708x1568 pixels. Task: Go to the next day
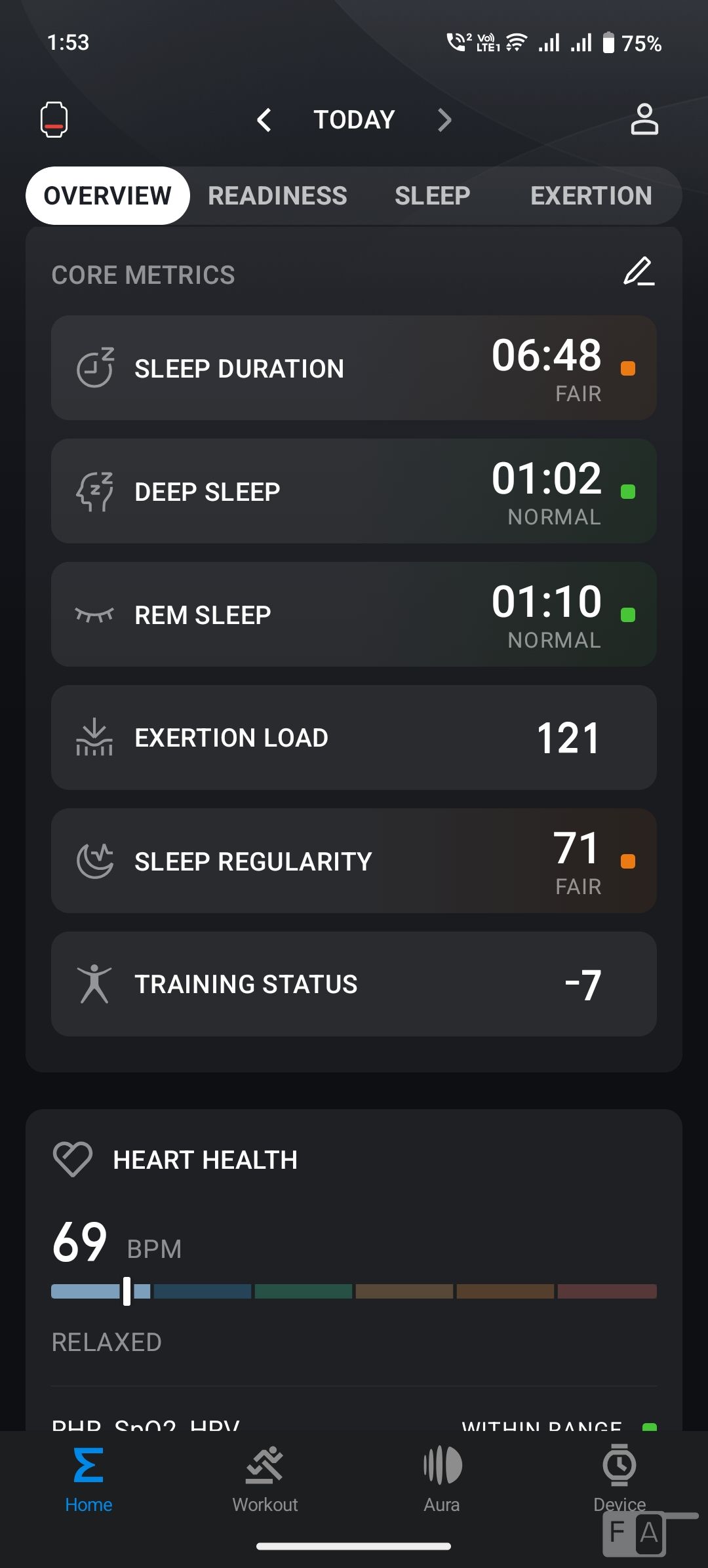(x=444, y=120)
